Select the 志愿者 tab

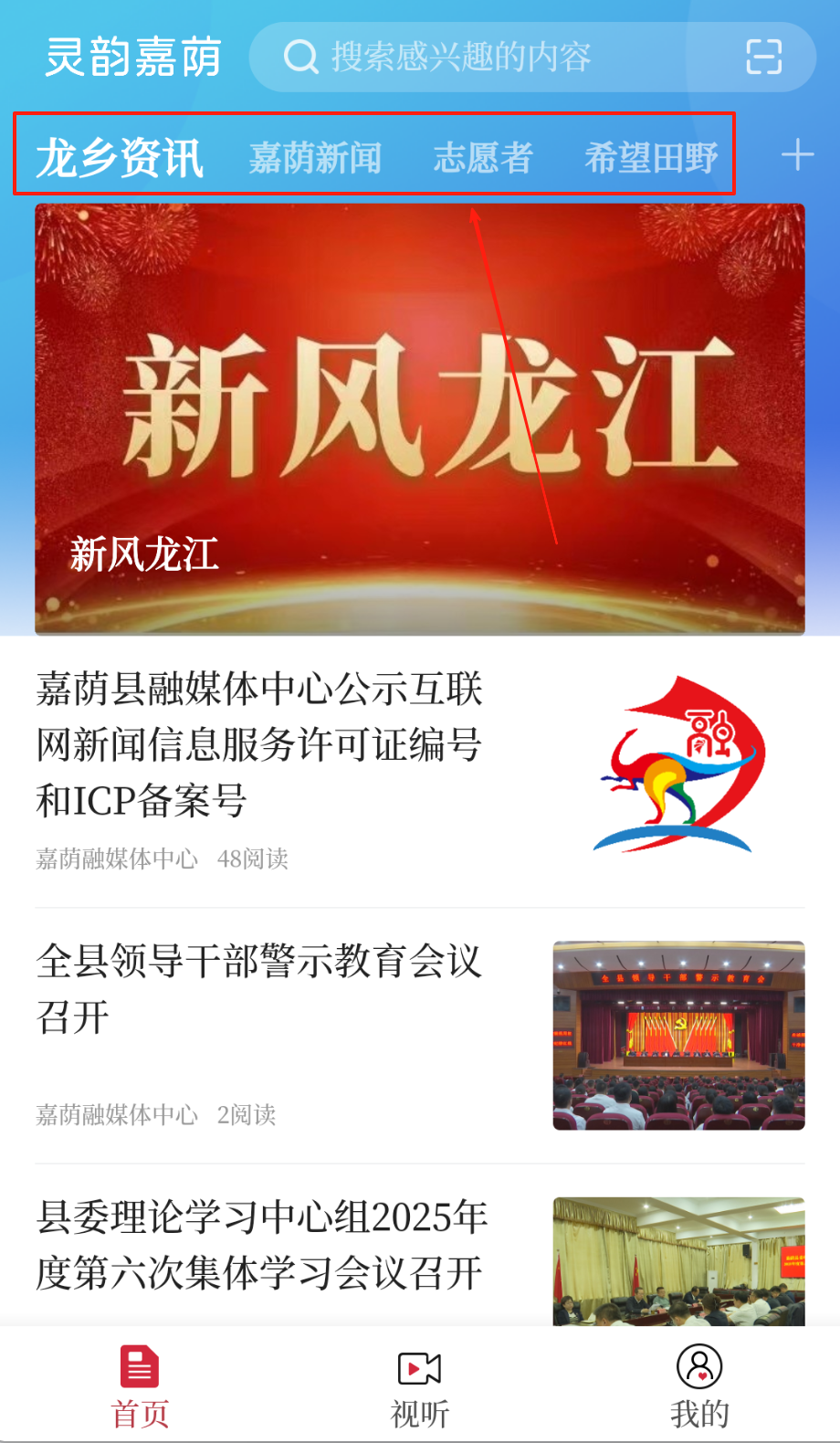point(482,157)
